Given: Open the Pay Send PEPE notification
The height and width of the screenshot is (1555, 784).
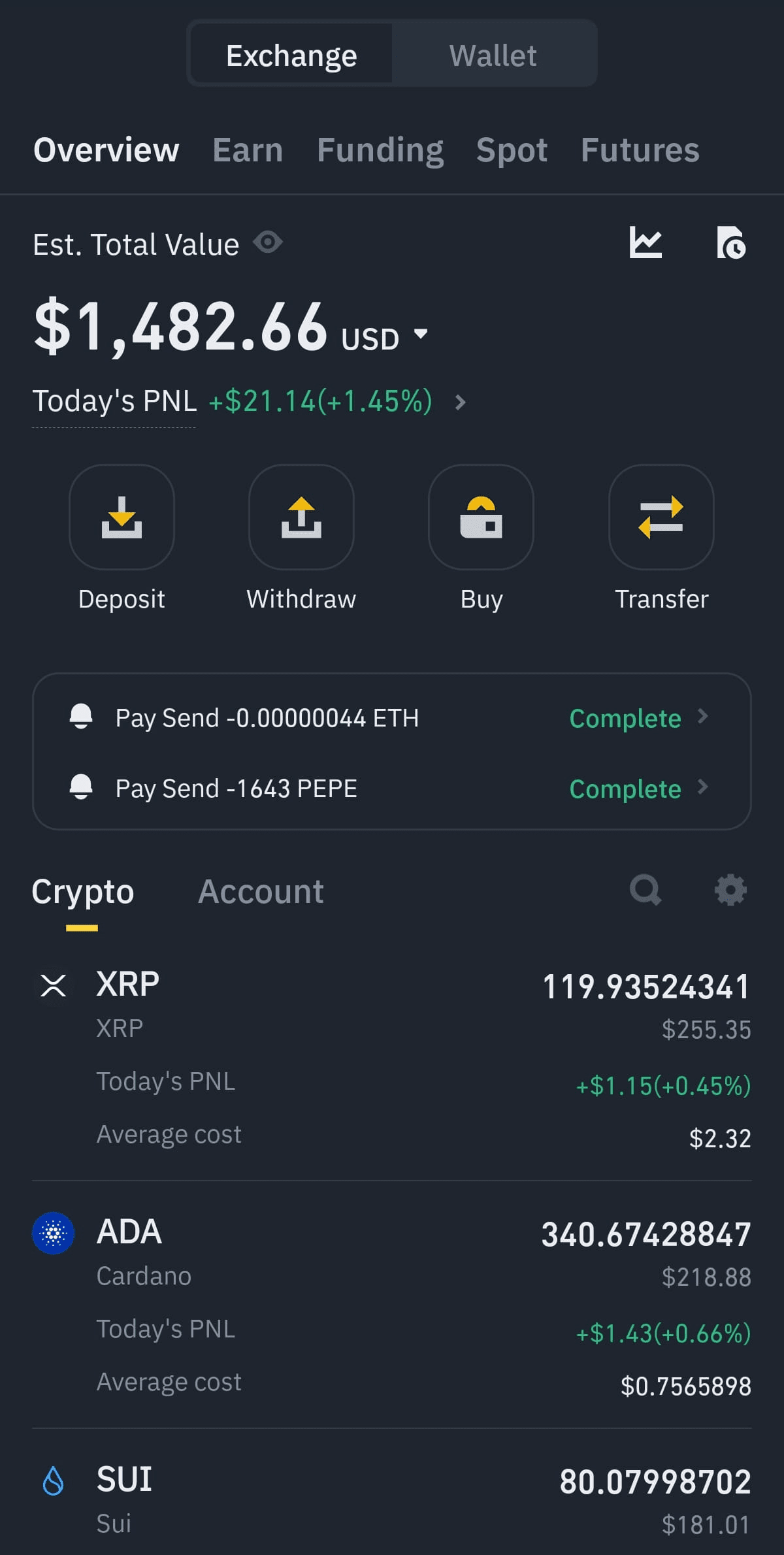Looking at the screenshot, I should (391, 788).
